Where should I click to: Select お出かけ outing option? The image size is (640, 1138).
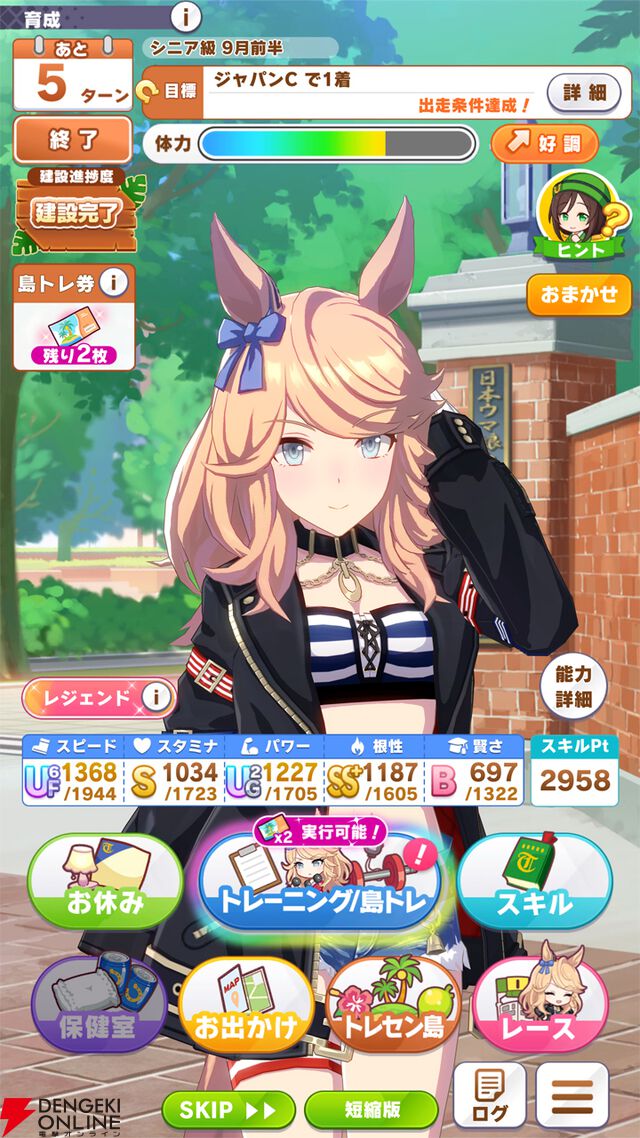click(x=246, y=1005)
